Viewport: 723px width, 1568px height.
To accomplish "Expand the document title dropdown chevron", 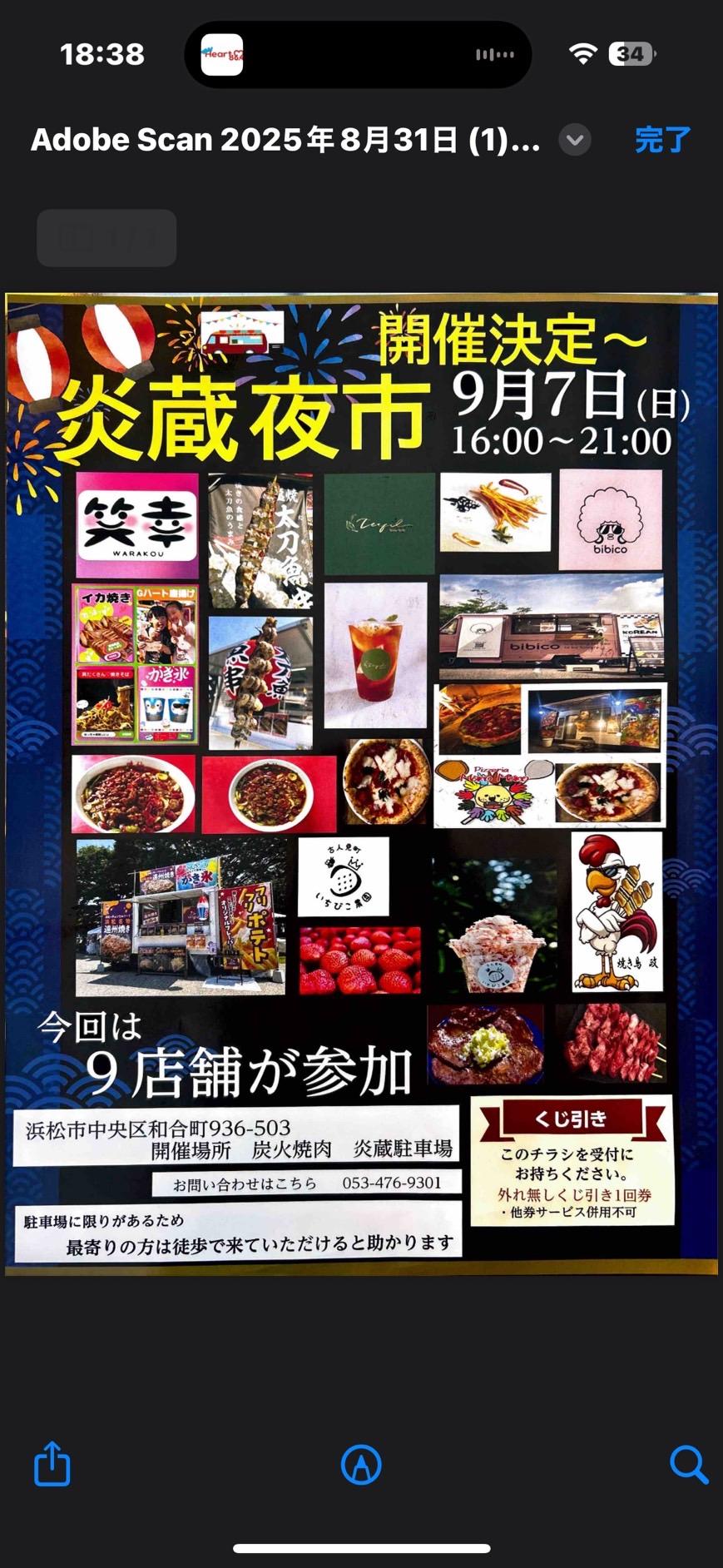I will coord(574,140).
